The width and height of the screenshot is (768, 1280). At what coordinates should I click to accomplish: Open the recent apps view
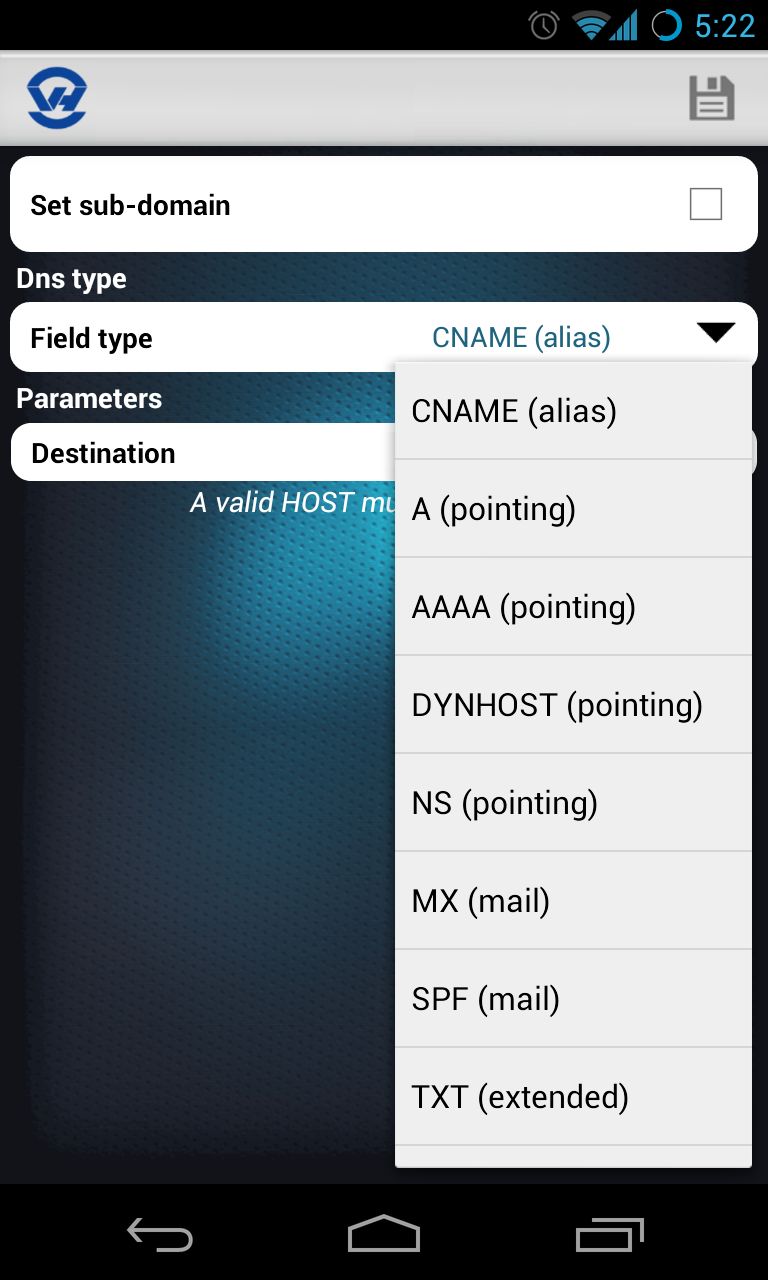610,1234
